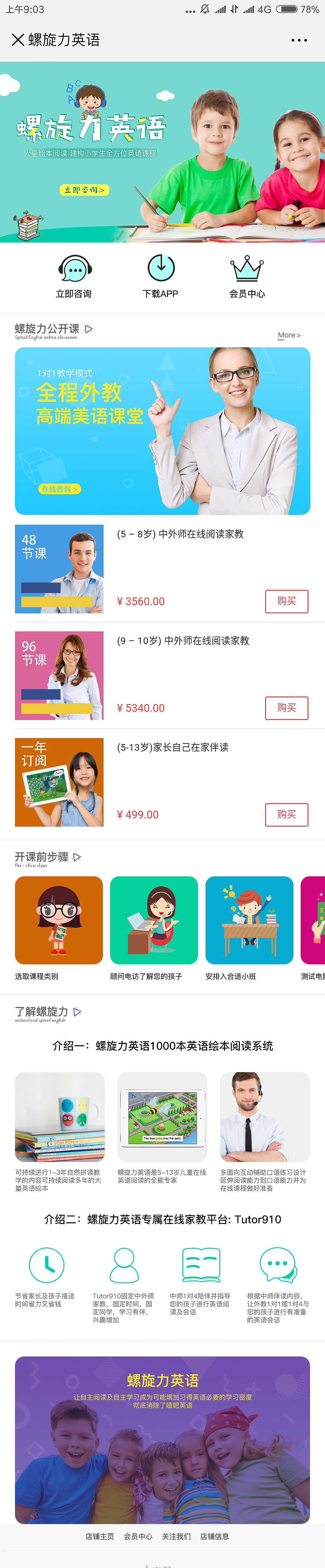Buy the ¥3560.00 (5–8岁) course

click(286, 601)
